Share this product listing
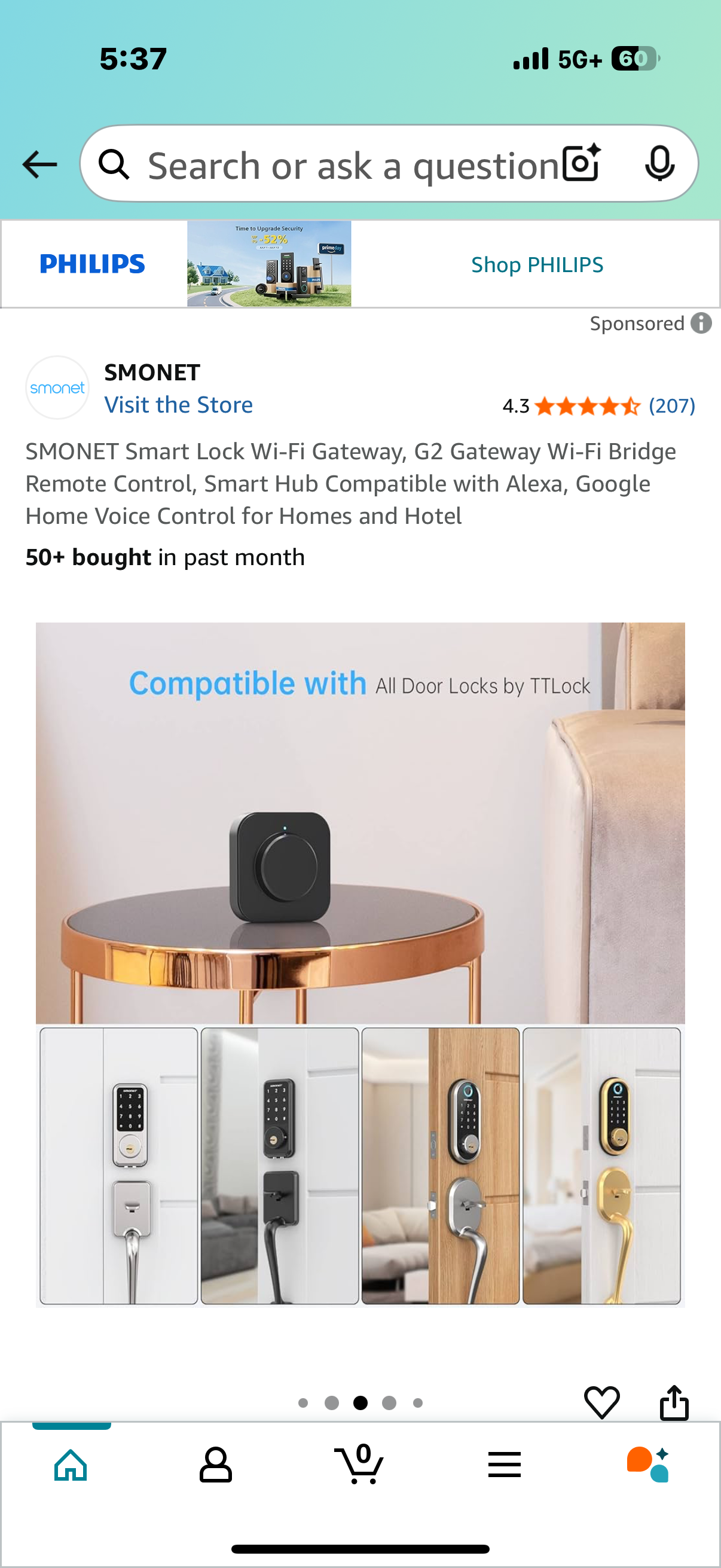Viewport: 721px width, 1568px height. click(674, 1402)
